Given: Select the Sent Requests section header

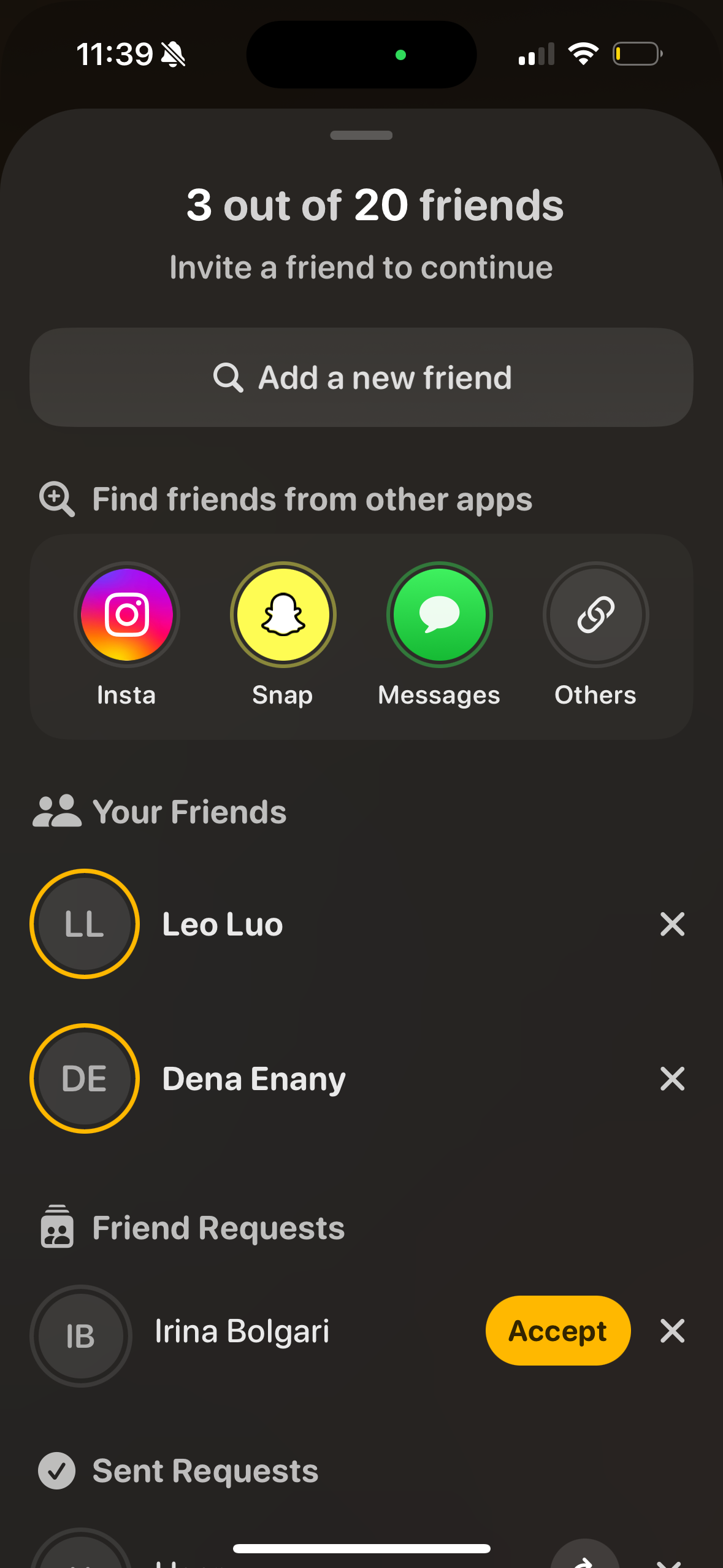Looking at the screenshot, I should [x=205, y=1471].
